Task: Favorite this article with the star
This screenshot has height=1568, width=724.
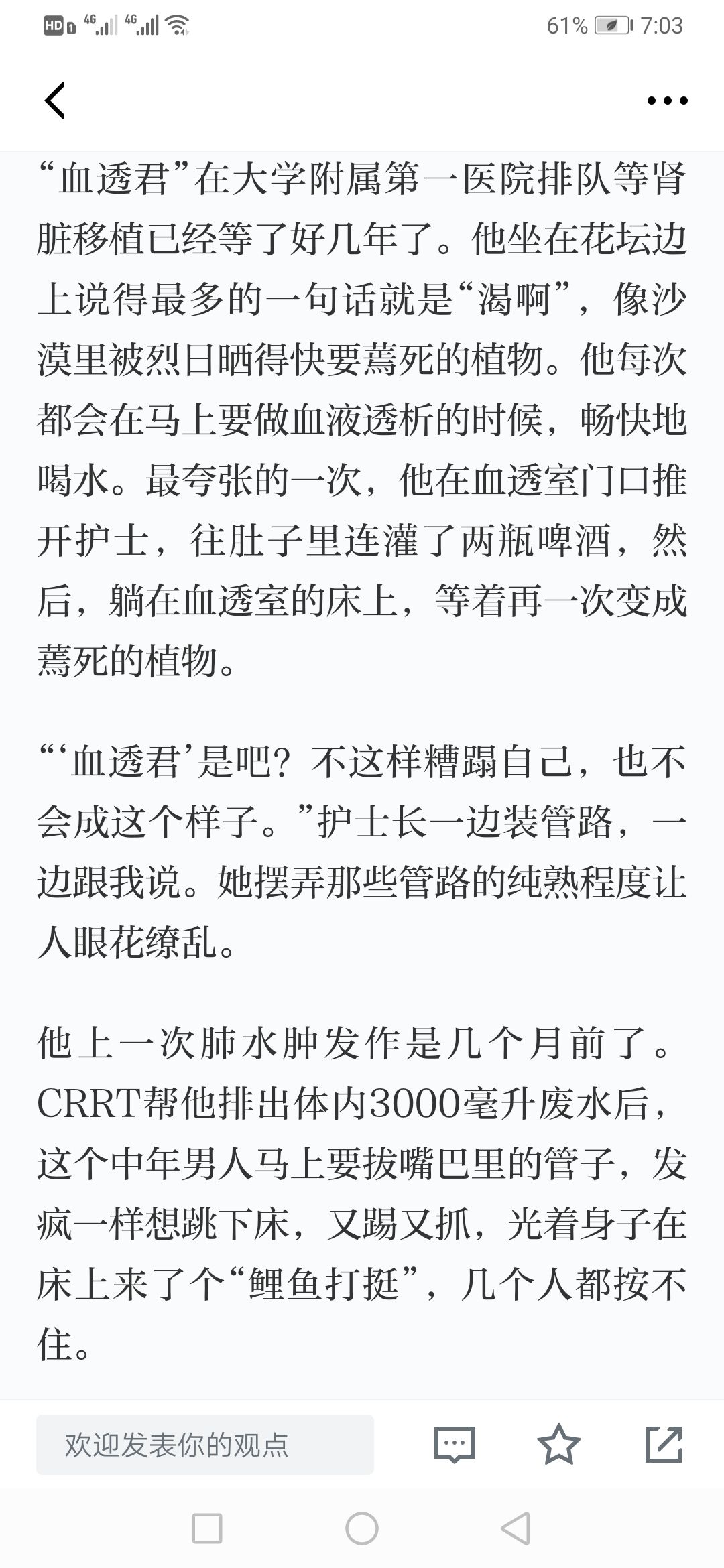Action: [559, 1445]
